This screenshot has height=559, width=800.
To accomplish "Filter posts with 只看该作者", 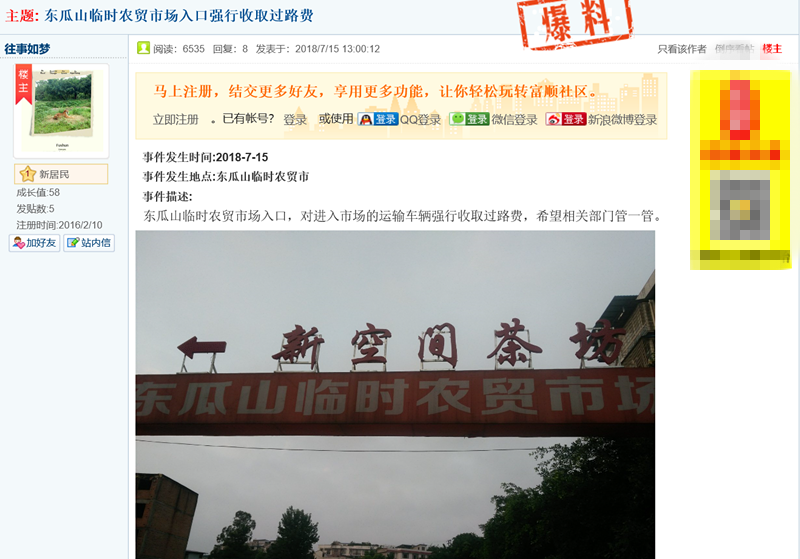I will [x=681, y=48].
